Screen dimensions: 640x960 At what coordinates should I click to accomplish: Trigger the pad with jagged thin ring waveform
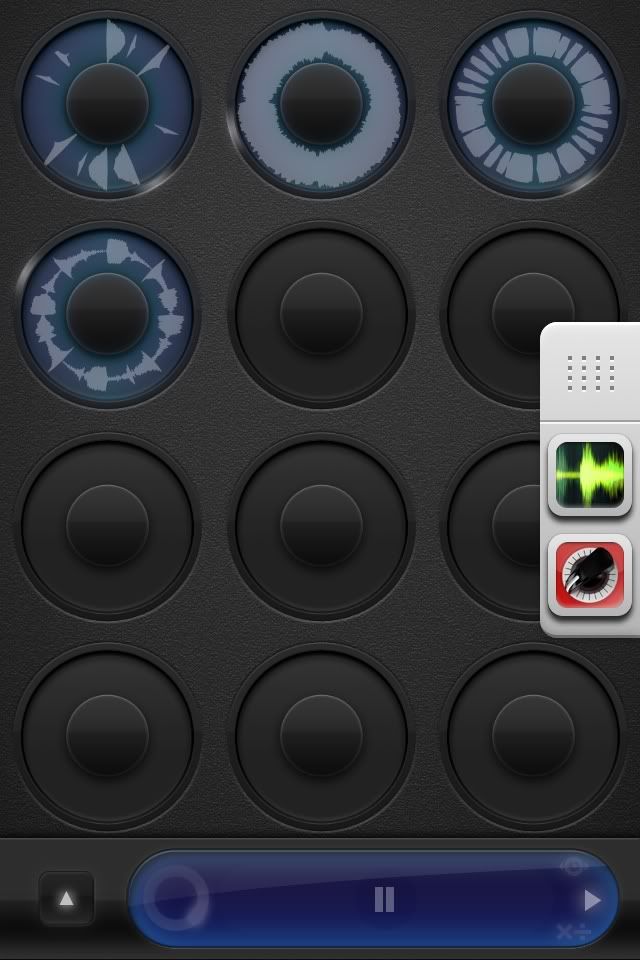(107, 314)
